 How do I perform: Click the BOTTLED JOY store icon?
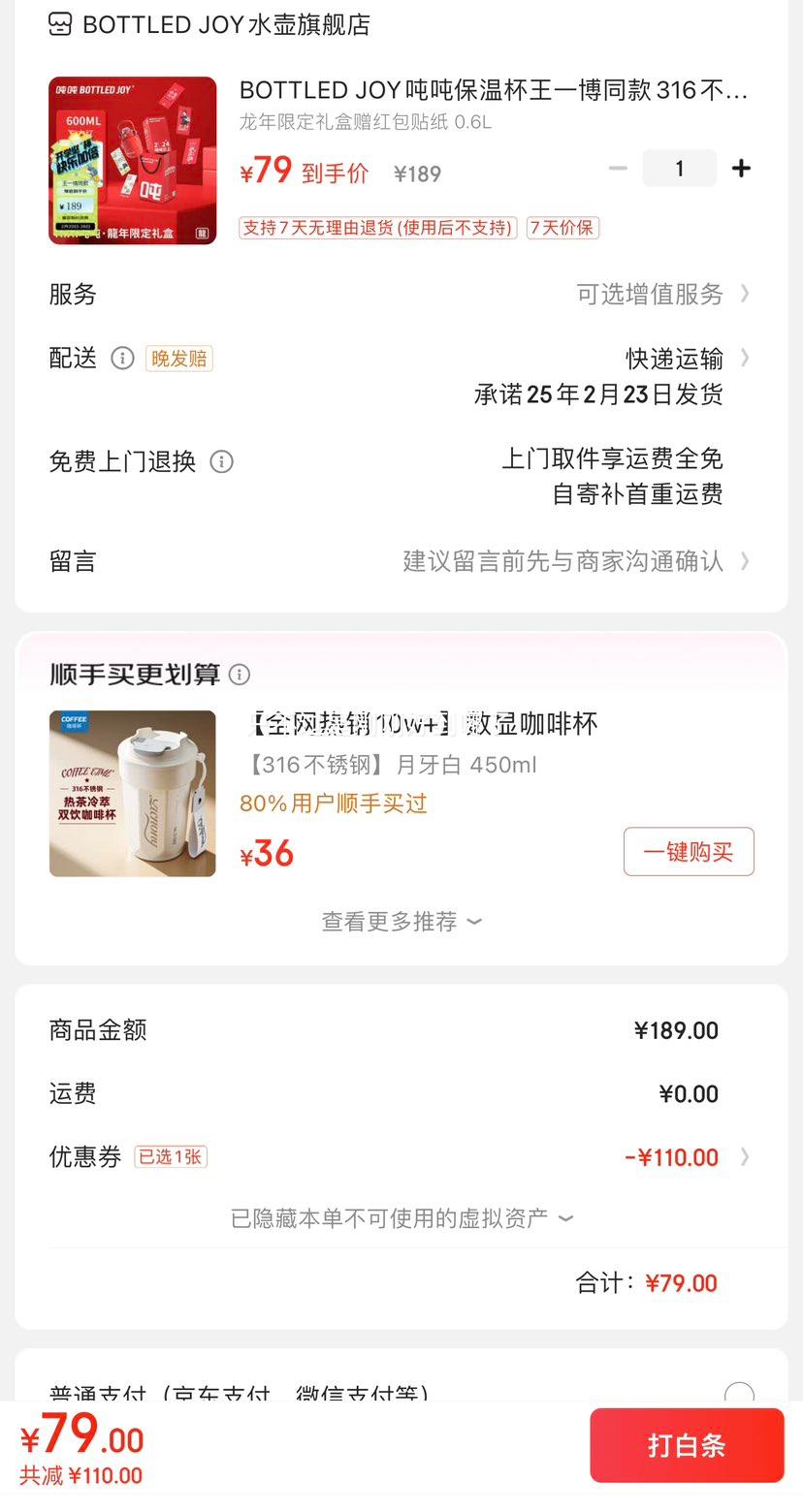point(60,24)
